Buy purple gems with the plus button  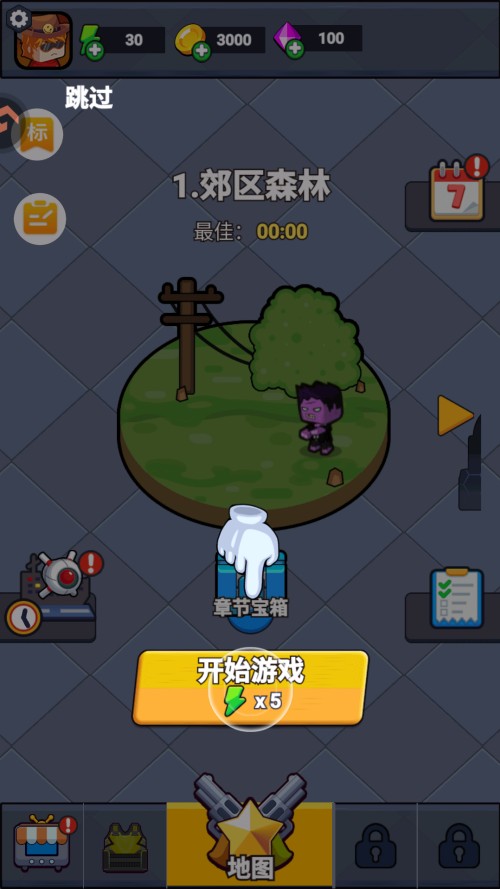coord(295,49)
